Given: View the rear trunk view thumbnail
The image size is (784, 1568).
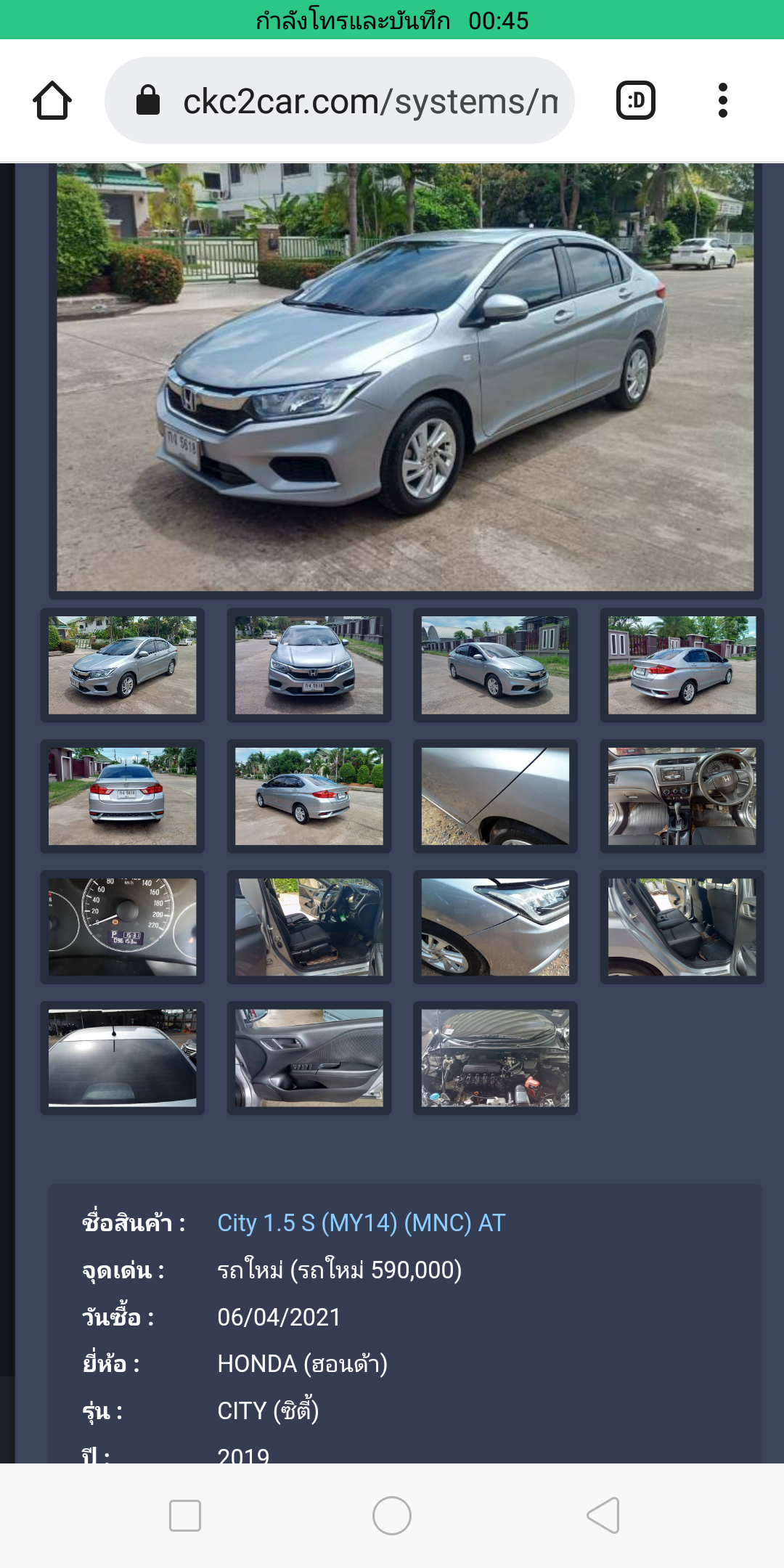Looking at the screenshot, I should tap(123, 796).
